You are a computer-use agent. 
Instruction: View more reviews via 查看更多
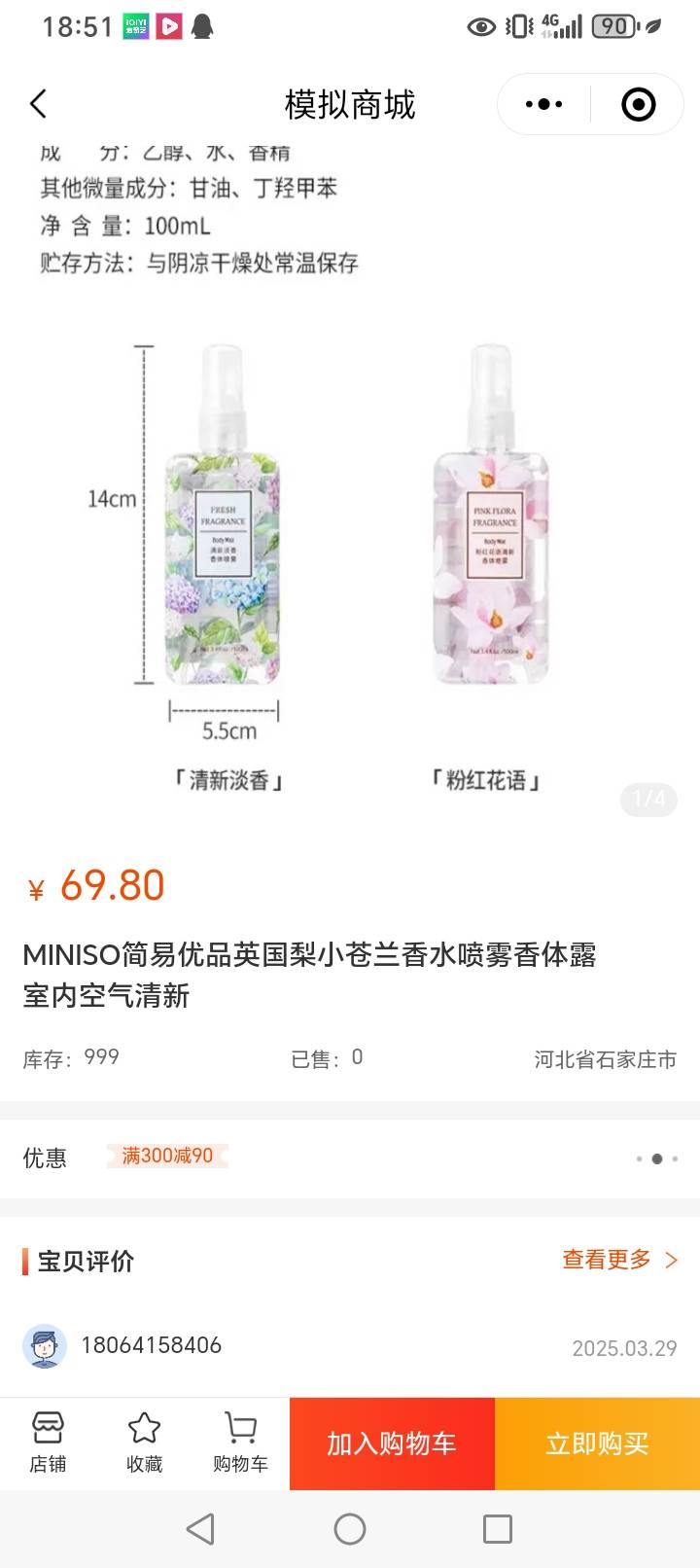619,1260
